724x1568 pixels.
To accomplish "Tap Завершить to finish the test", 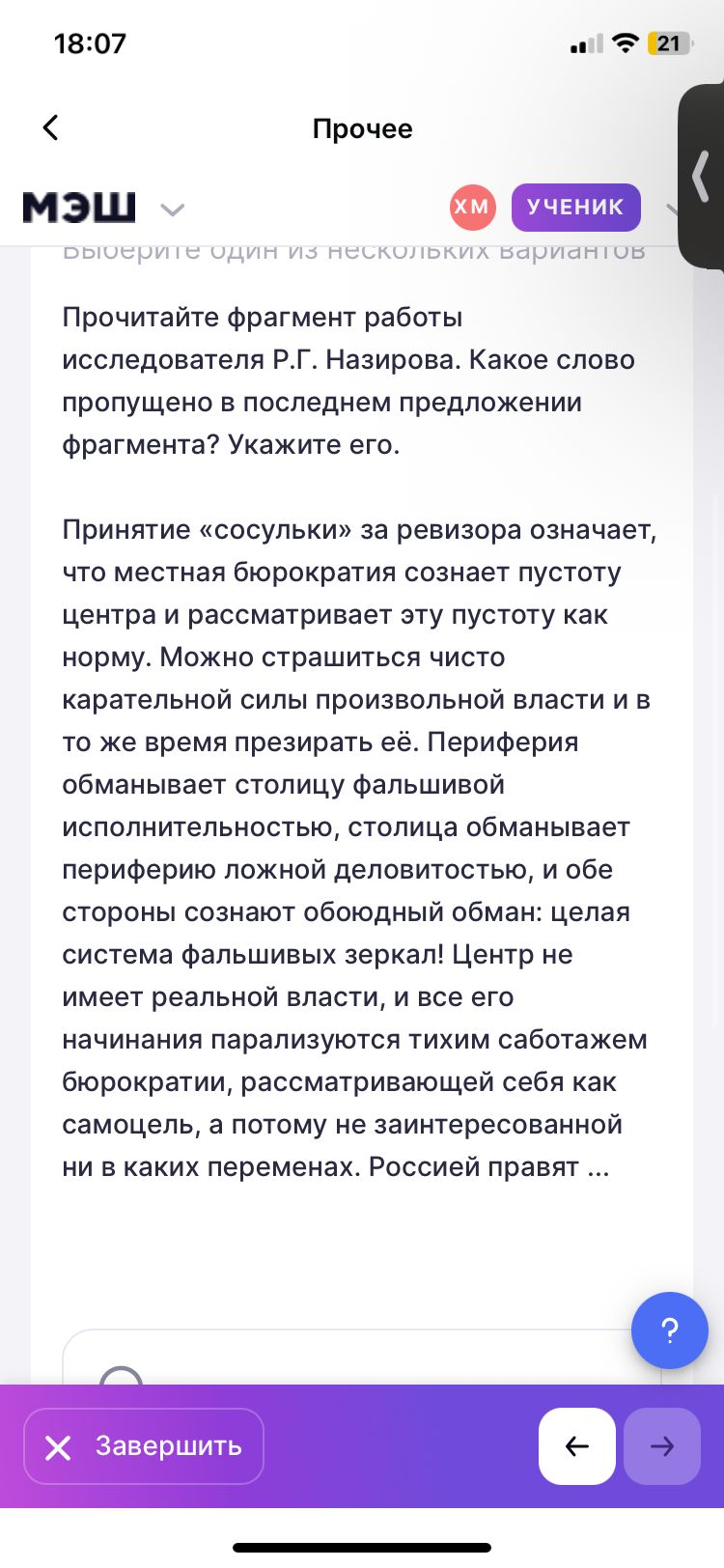I will 144,1446.
